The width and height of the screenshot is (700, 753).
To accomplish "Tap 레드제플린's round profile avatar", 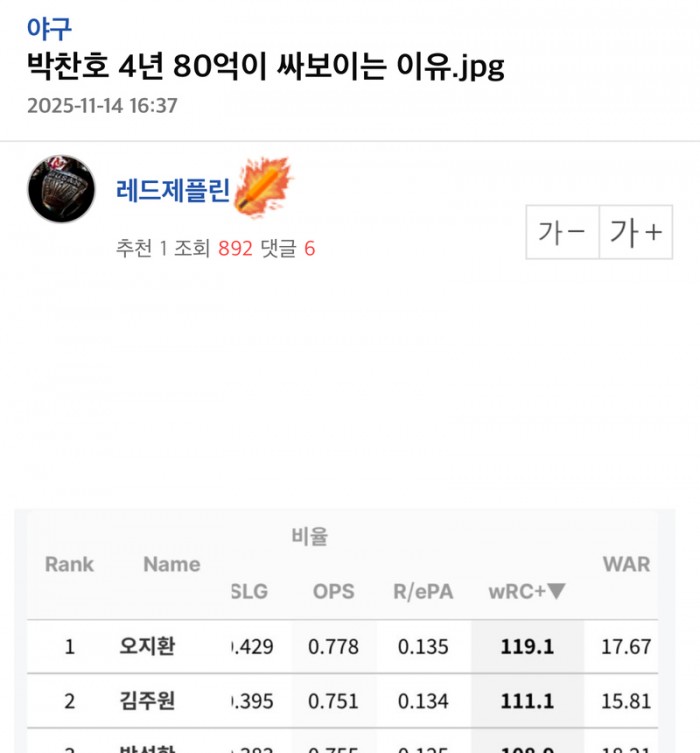I will (61, 189).
